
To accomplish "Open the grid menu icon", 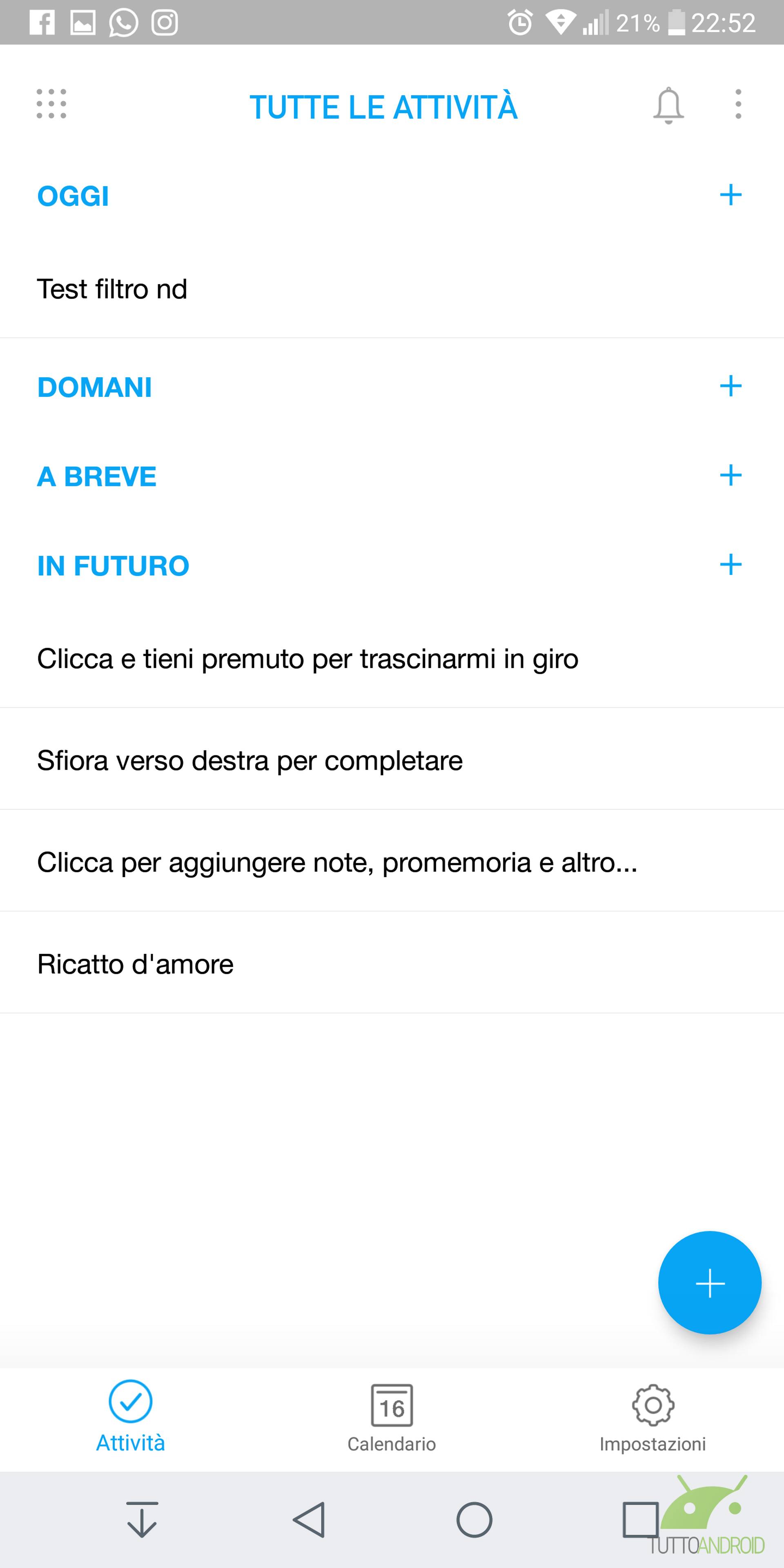I will tap(51, 103).
